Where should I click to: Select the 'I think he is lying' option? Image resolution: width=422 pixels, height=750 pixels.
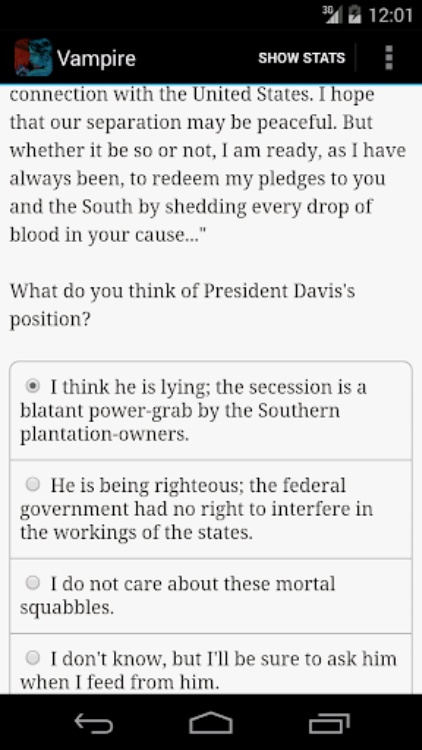click(211, 410)
